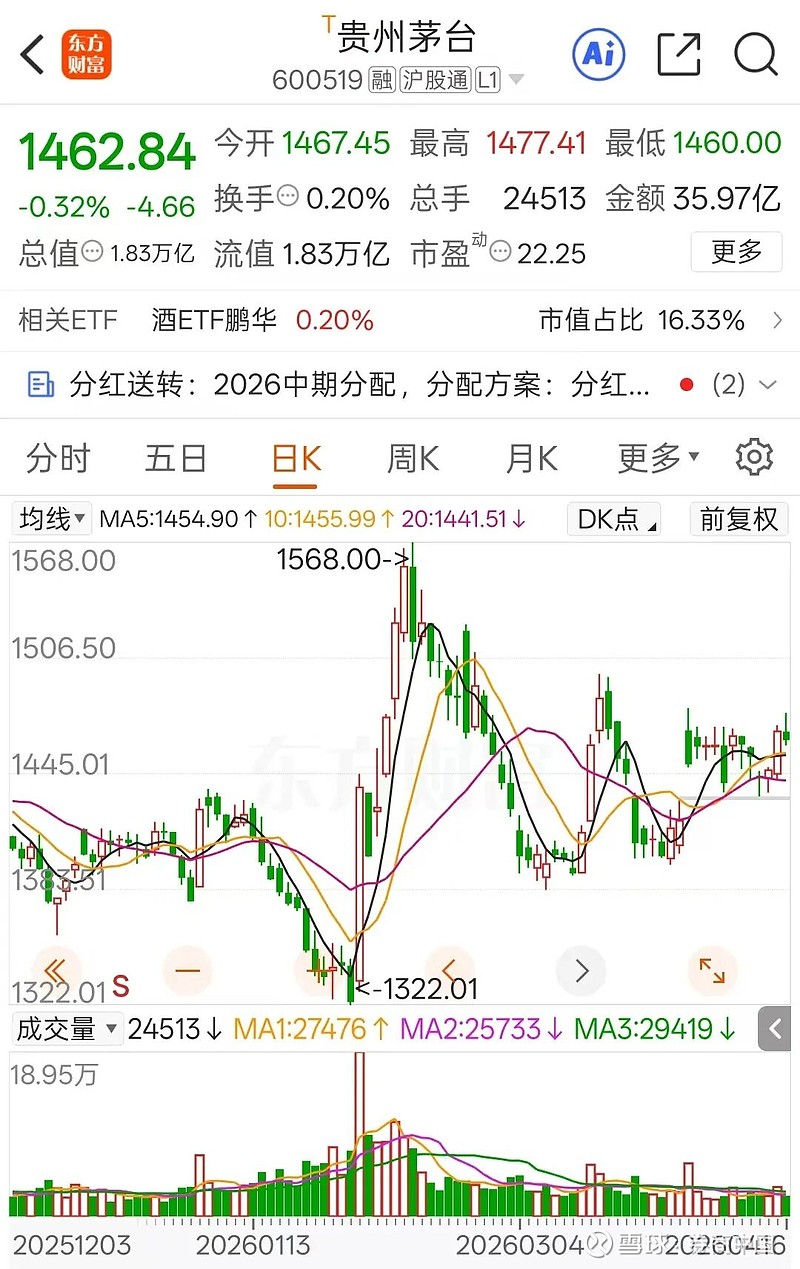Zoom out the chart using the minus icon
This screenshot has width=800, height=1269.
(188, 970)
